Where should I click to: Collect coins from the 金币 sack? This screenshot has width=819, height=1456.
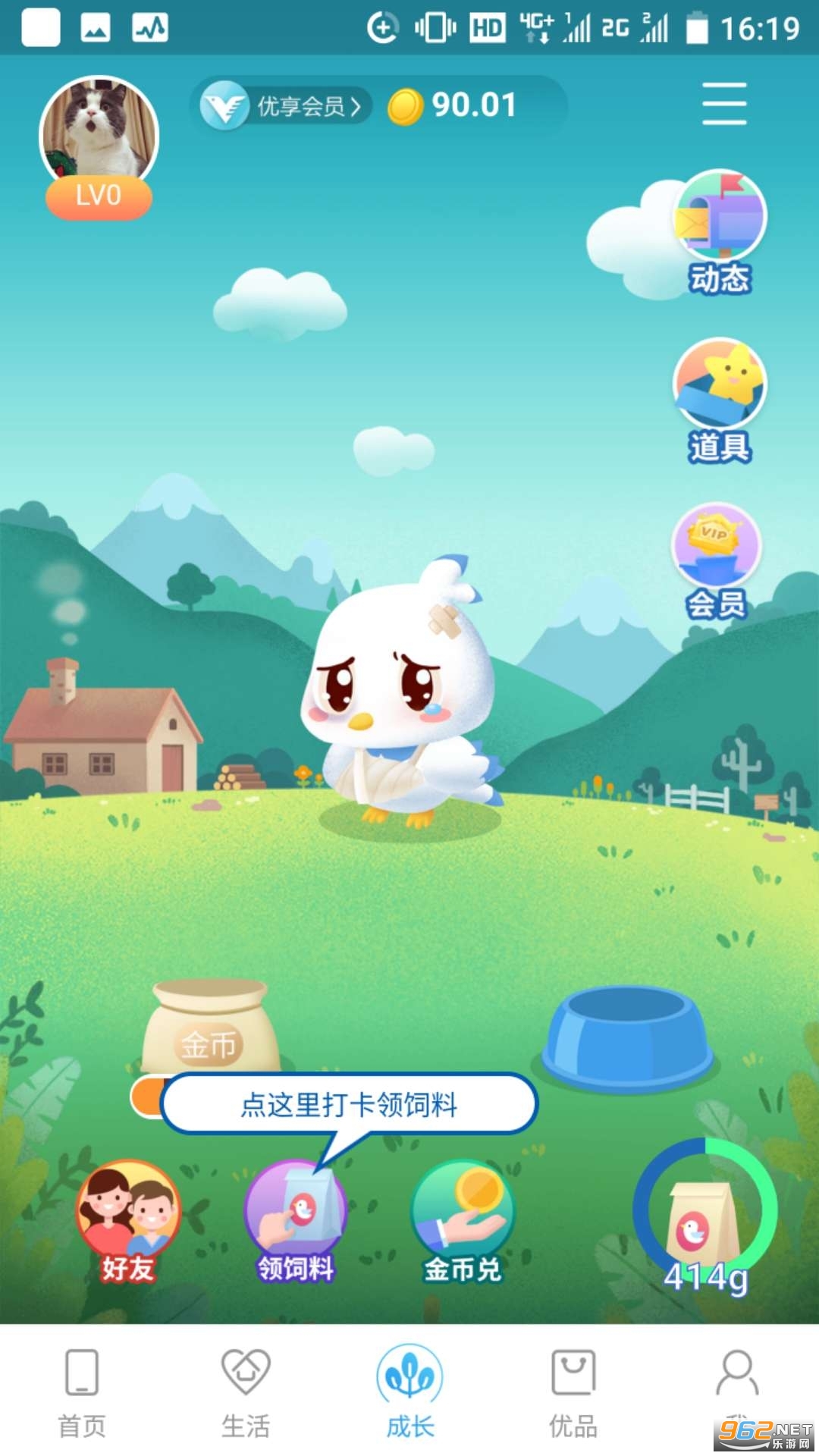coord(209,1031)
